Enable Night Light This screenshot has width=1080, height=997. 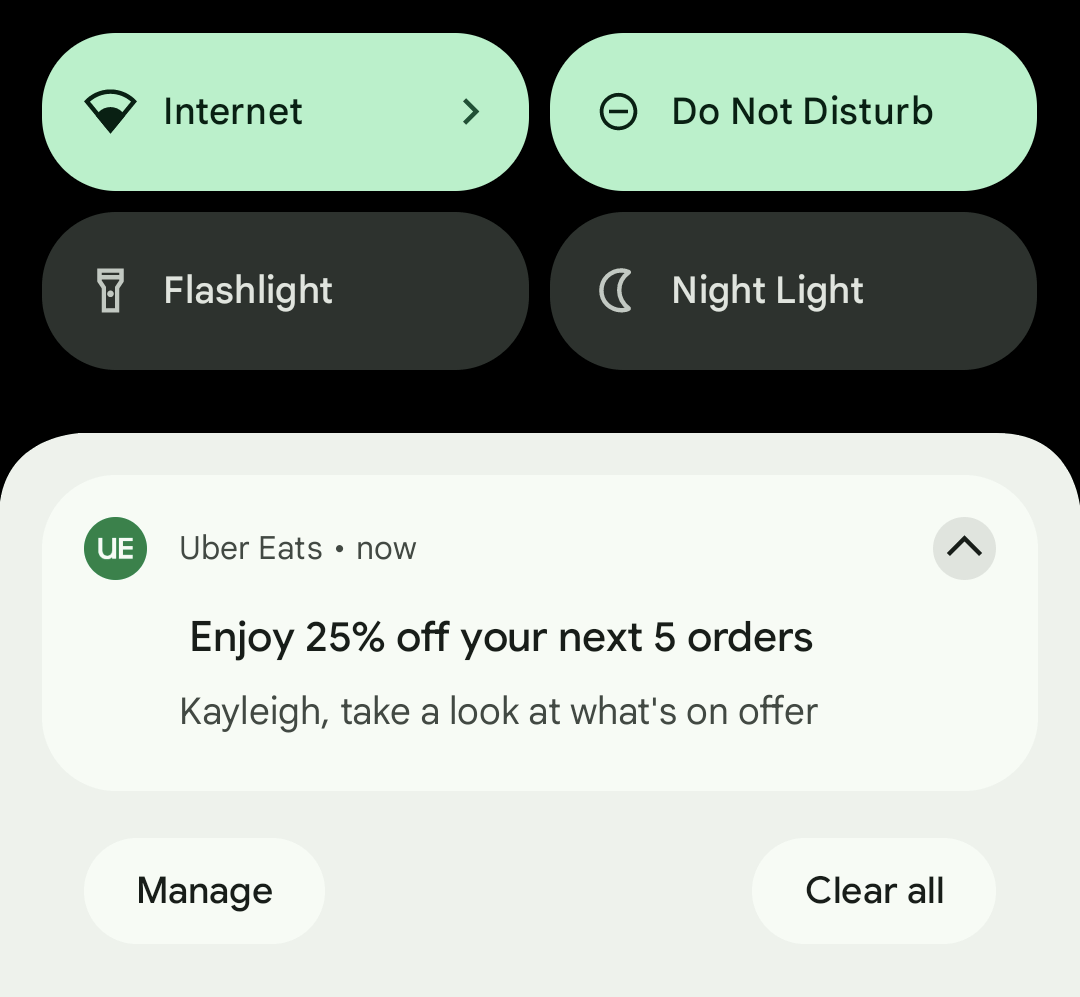point(793,291)
